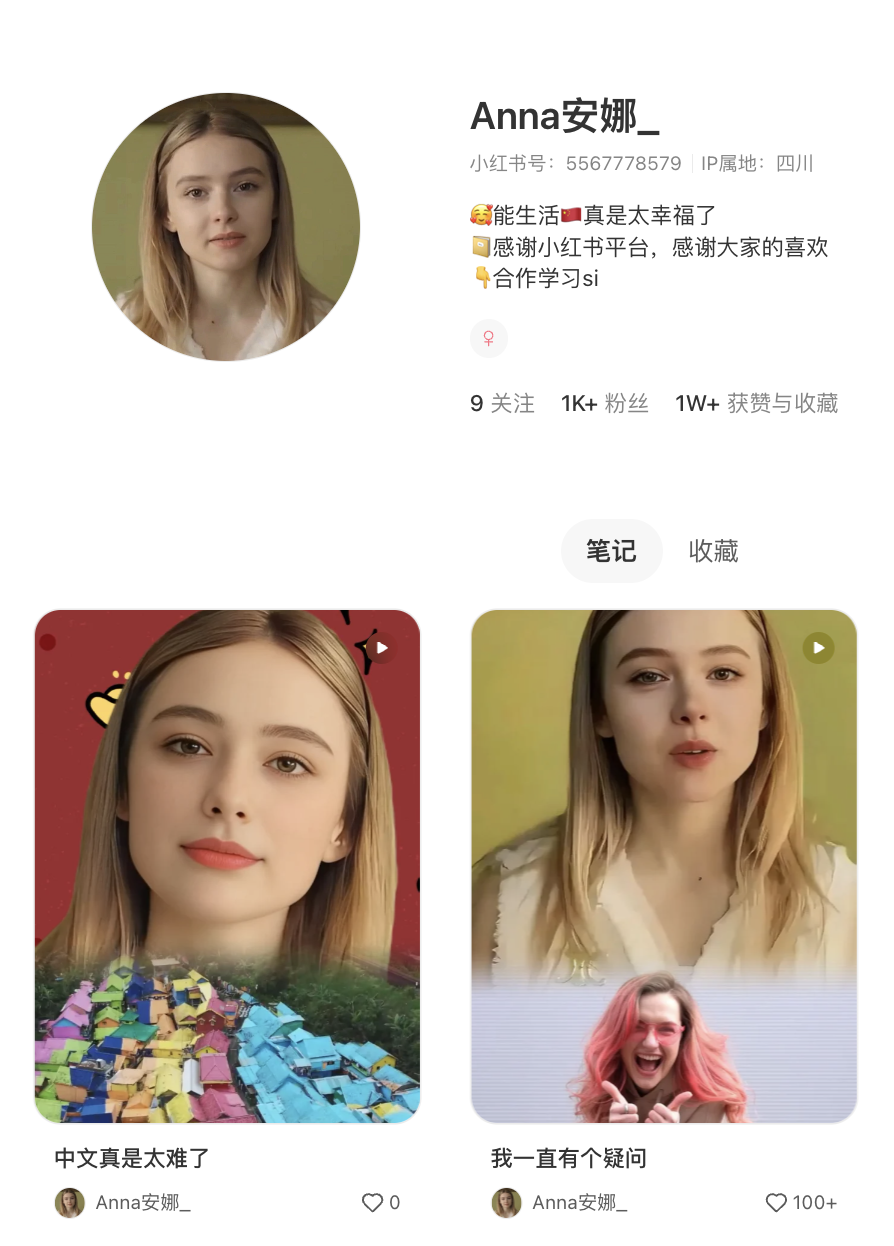This screenshot has width=894, height=1246.
Task: Switch to the 笔记 tab
Action: click(x=611, y=551)
